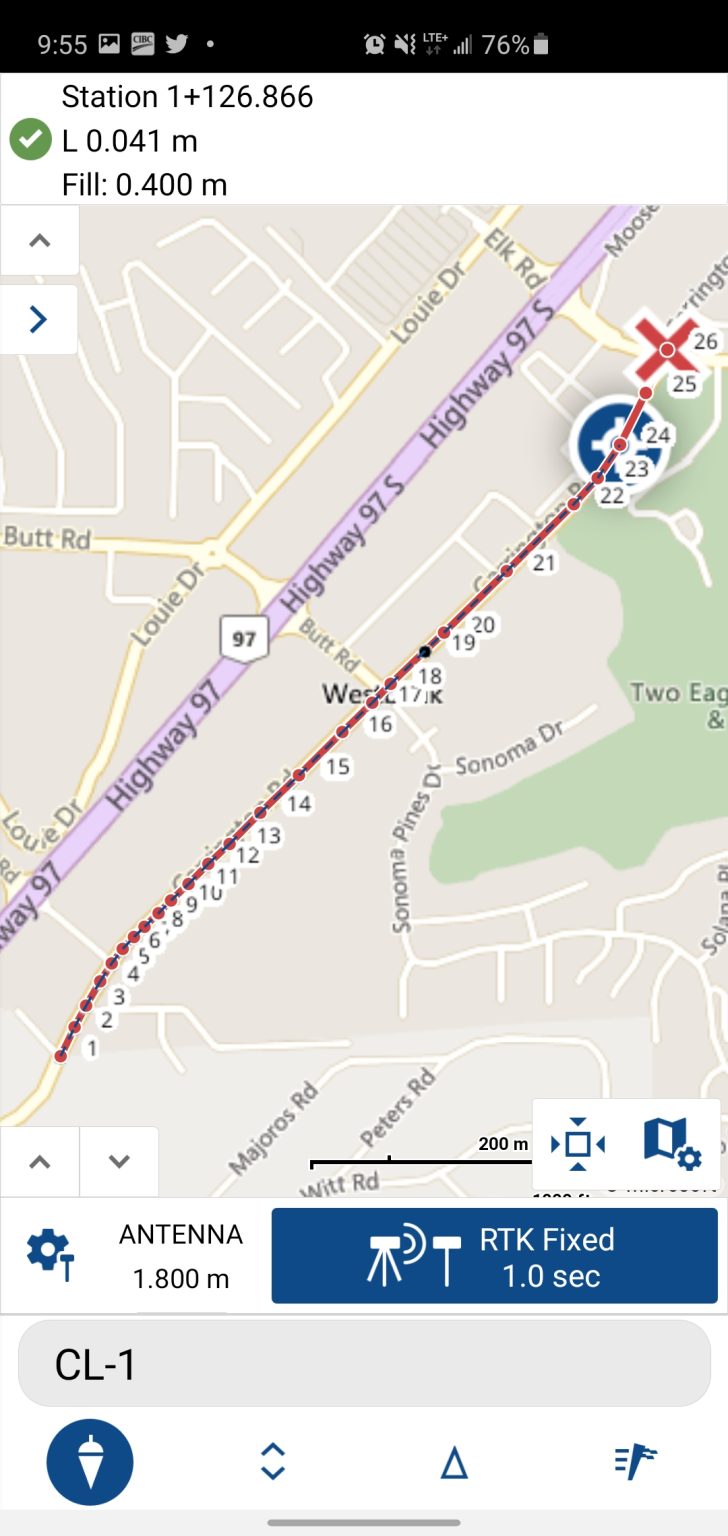728x1536 pixels.
Task: Tap the RTK Fixed measure button
Action: 494,1256
